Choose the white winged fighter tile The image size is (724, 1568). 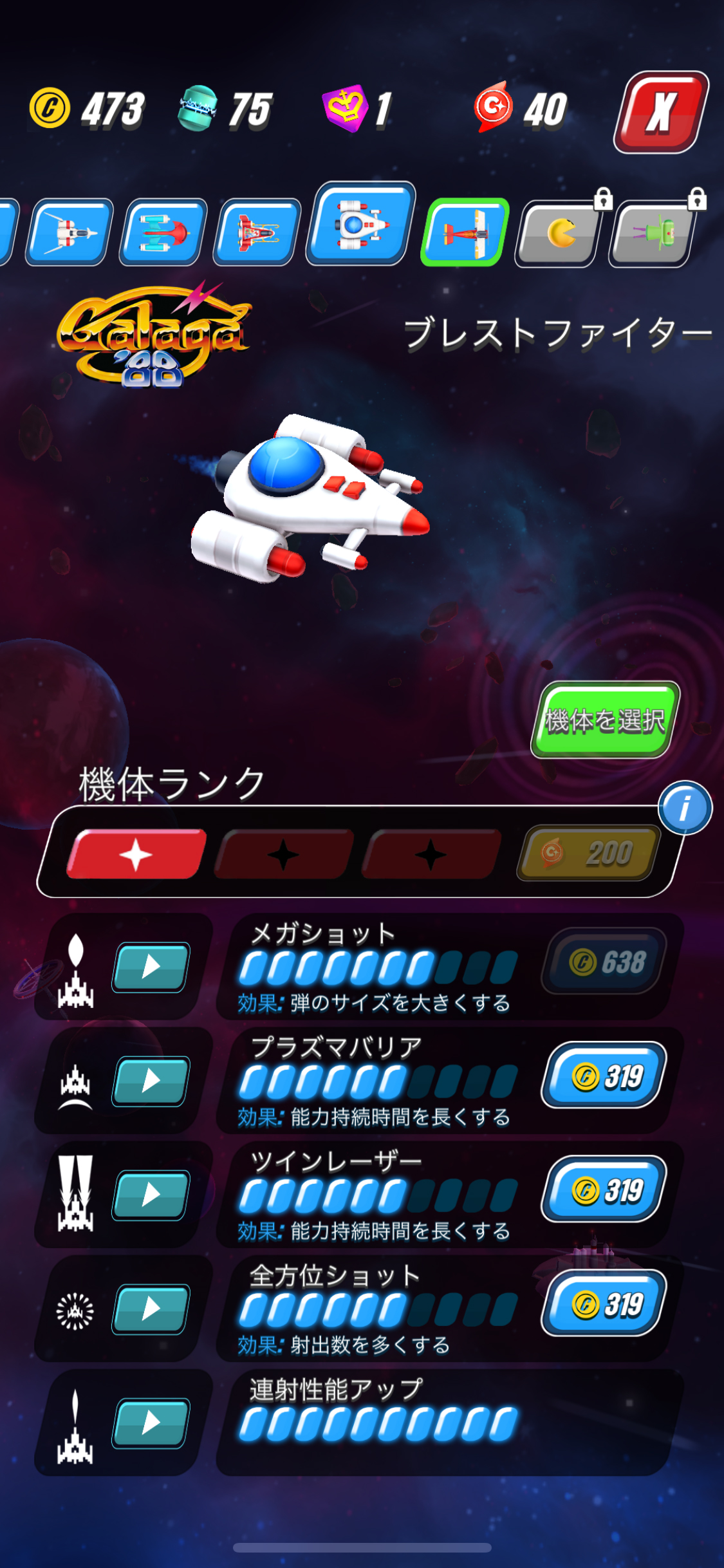pos(69,232)
